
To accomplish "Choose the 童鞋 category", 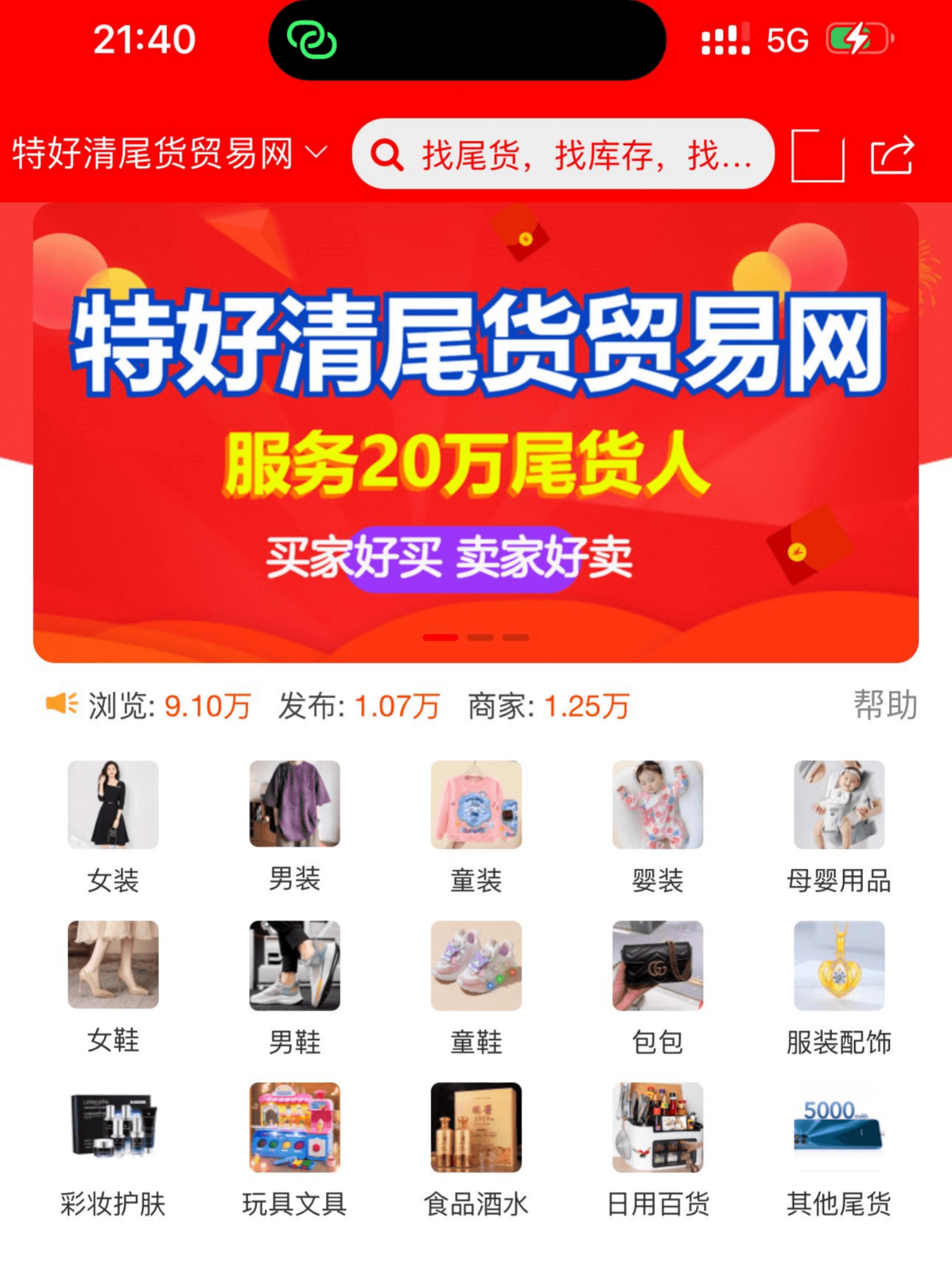I will pyautogui.click(x=476, y=987).
